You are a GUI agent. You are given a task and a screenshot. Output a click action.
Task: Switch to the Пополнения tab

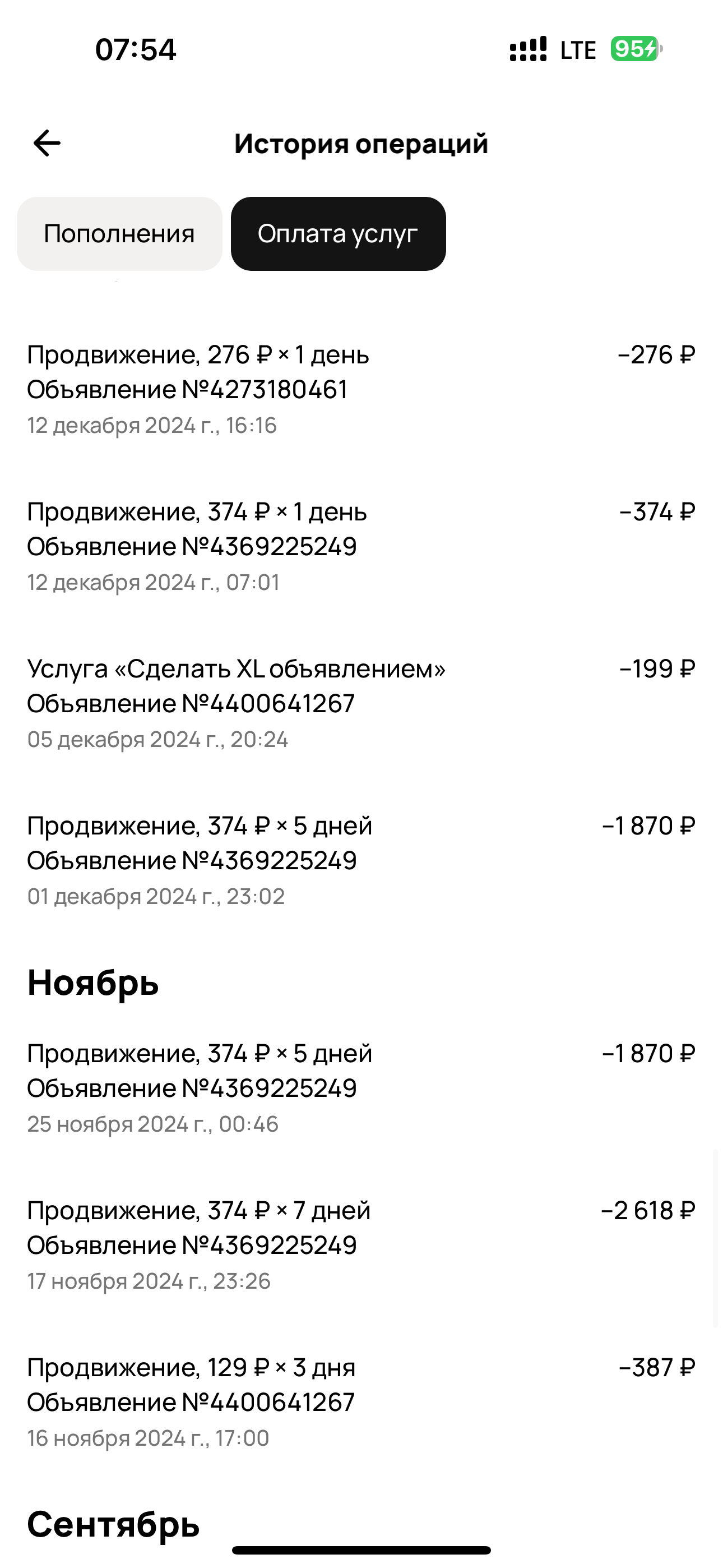coord(119,234)
